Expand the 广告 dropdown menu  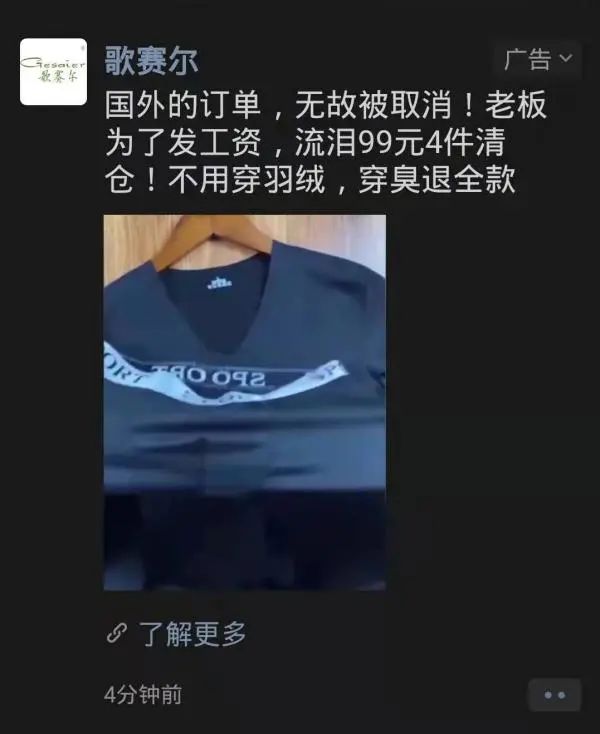click(x=538, y=59)
